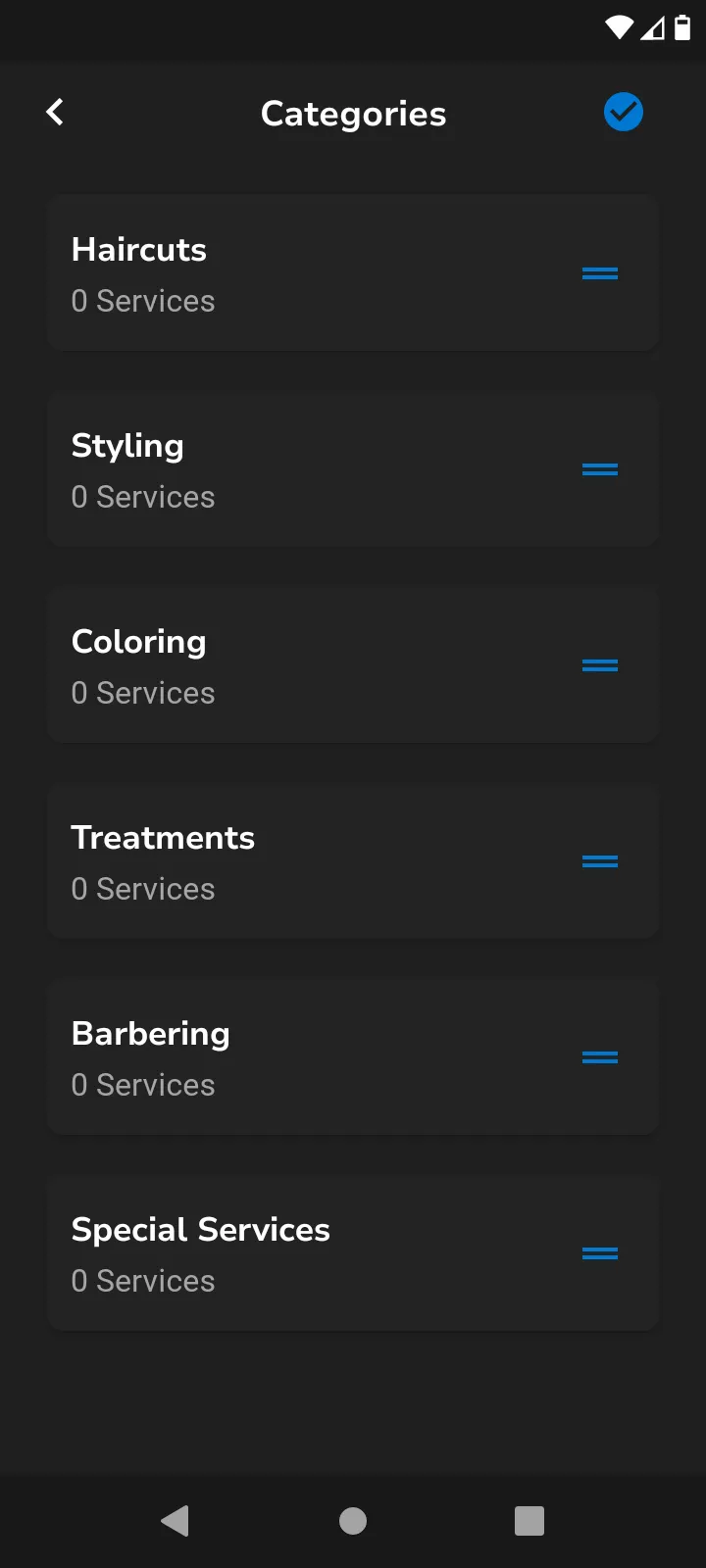The width and height of the screenshot is (706, 1568).
Task: Go back using the top-left arrow
Action: pos(55,113)
